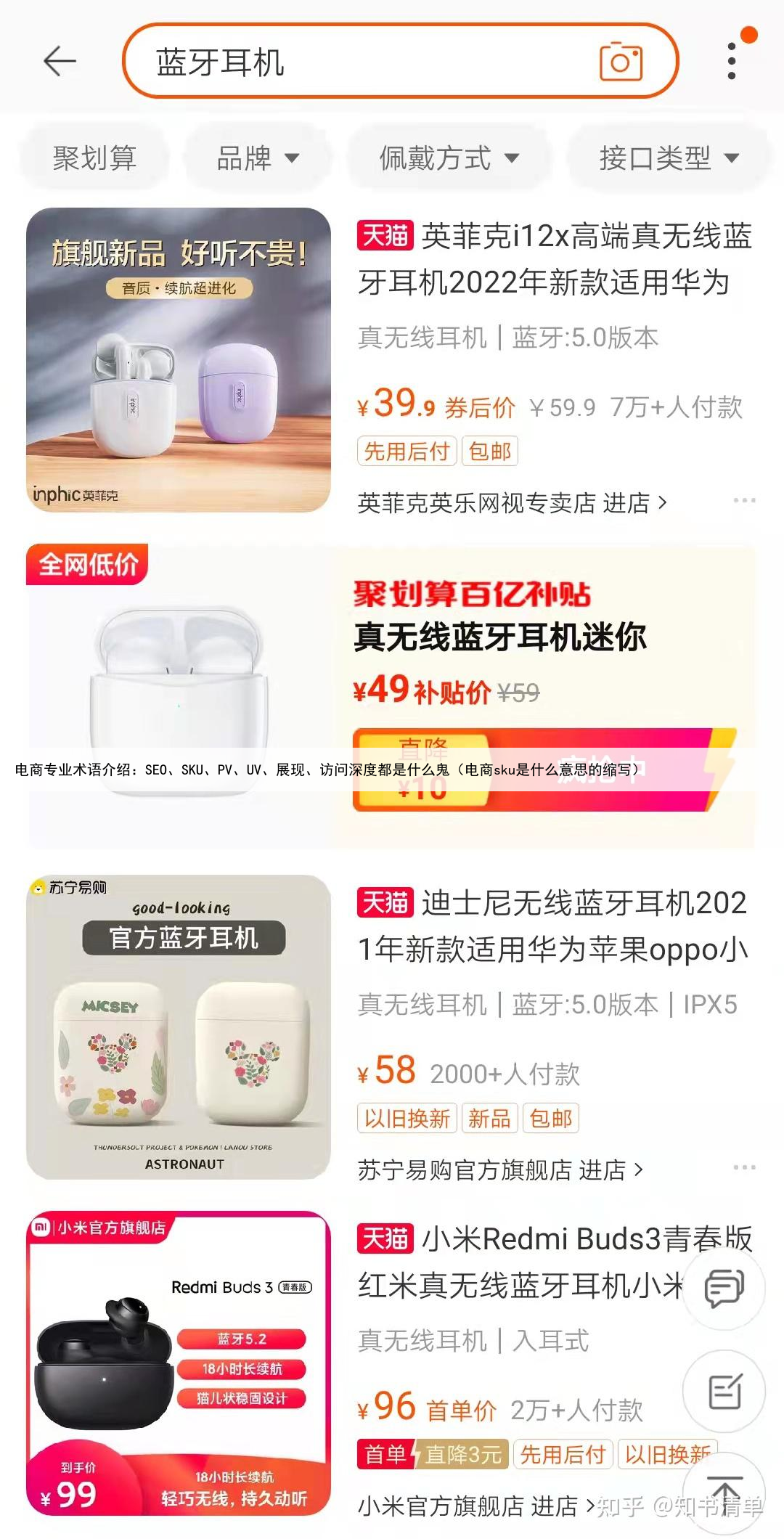The image size is (784, 1539).
Task: Open the 英菲克i12x earphone product listing
Action: 554,259
